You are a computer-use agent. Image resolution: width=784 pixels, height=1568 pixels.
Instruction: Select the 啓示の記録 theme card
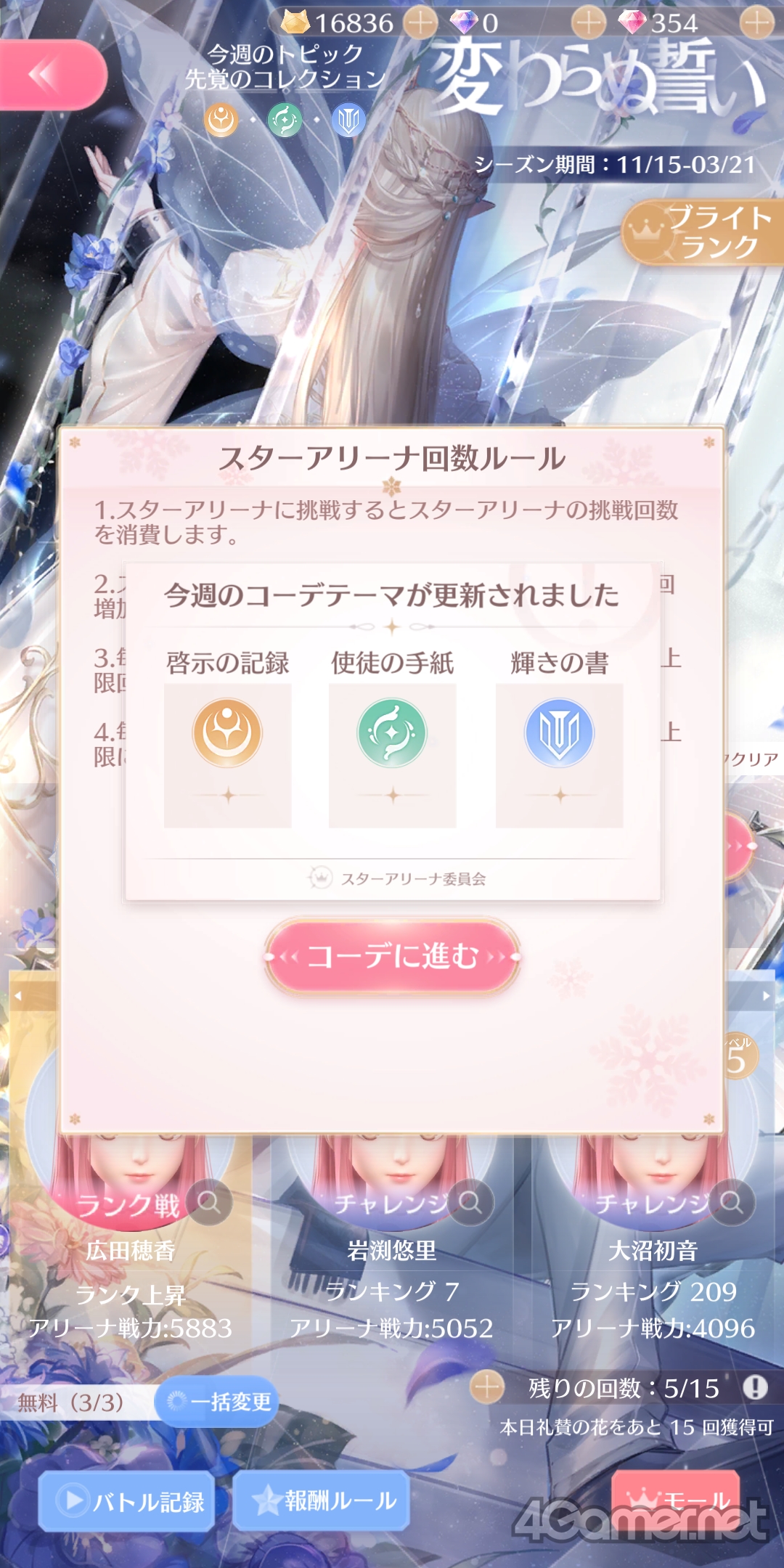pos(227,755)
